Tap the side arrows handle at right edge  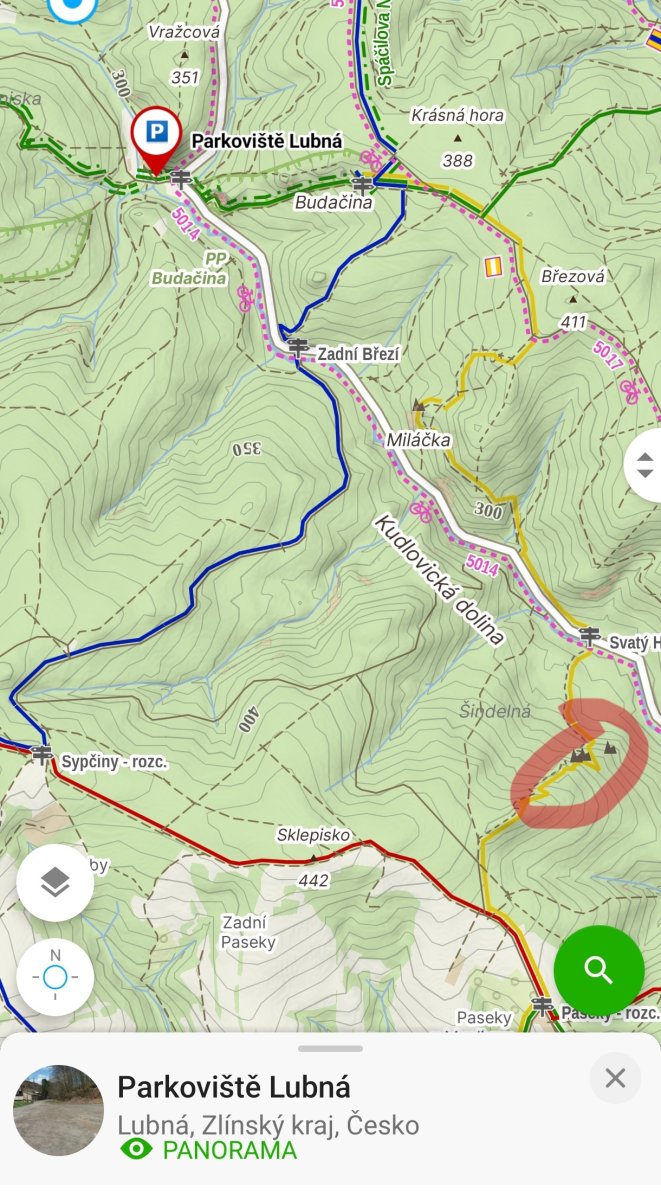click(646, 465)
